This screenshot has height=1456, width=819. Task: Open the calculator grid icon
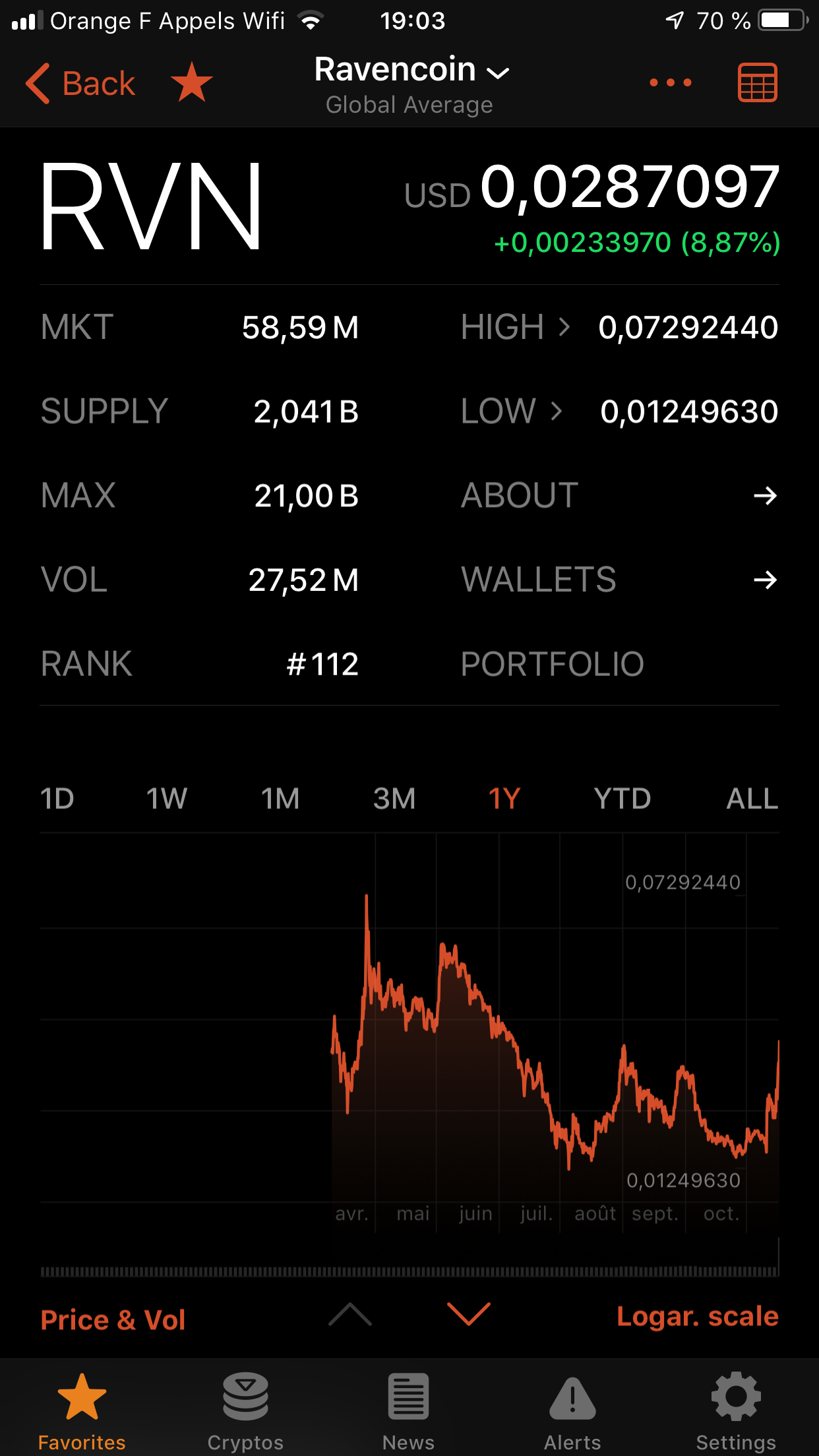pyautogui.click(x=757, y=82)
